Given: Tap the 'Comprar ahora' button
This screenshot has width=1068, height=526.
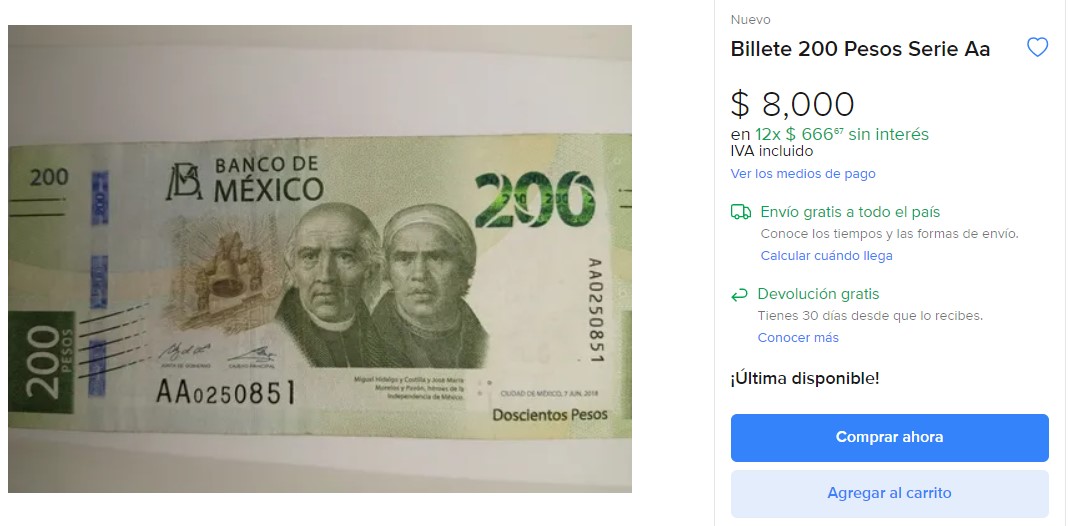Looking at the screenshot, I should (x=889, y=437).
